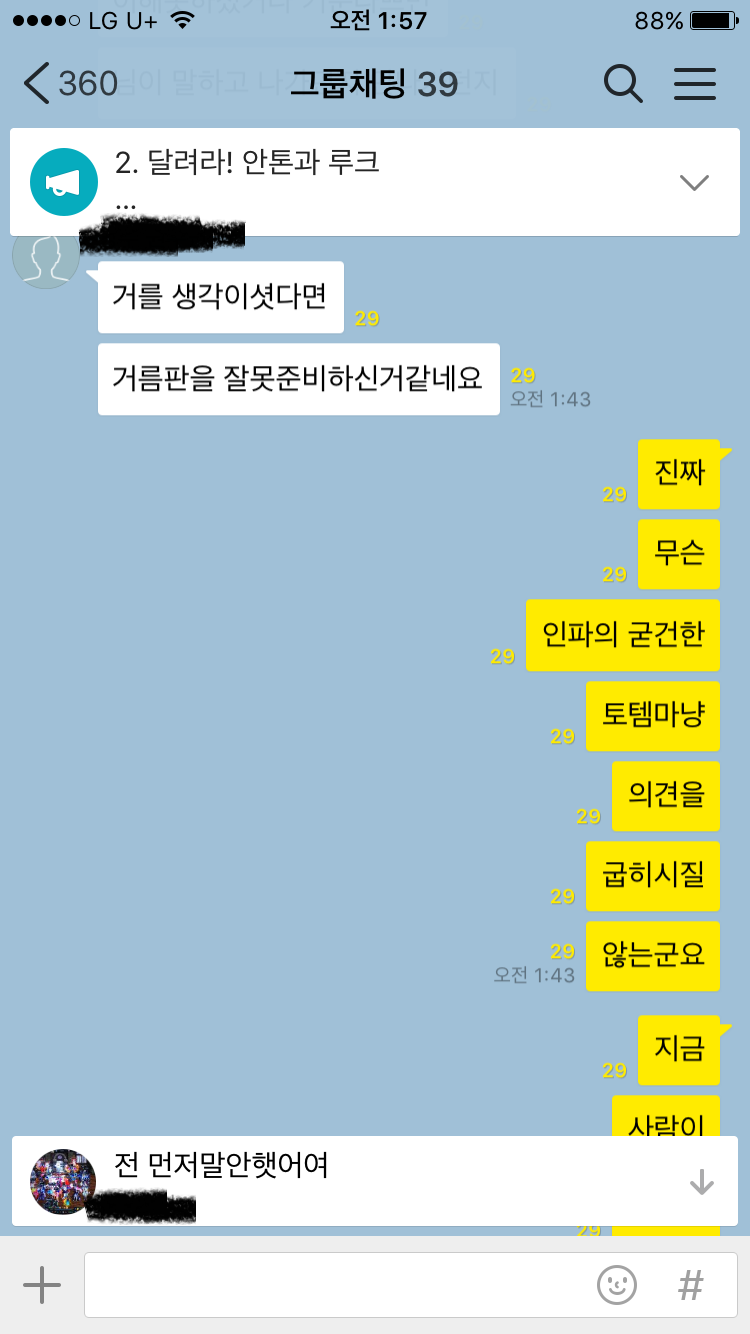Open the plus attachment menu

pyautogui.click(x=42, y=1284)
